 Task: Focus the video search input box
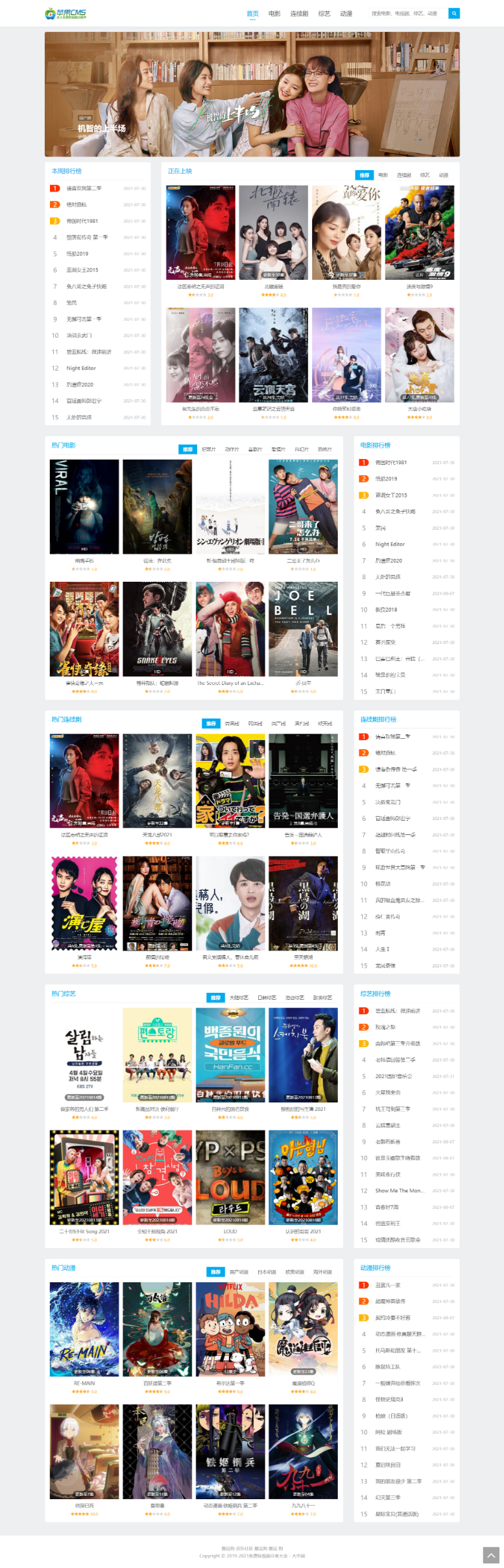point(407,13)
